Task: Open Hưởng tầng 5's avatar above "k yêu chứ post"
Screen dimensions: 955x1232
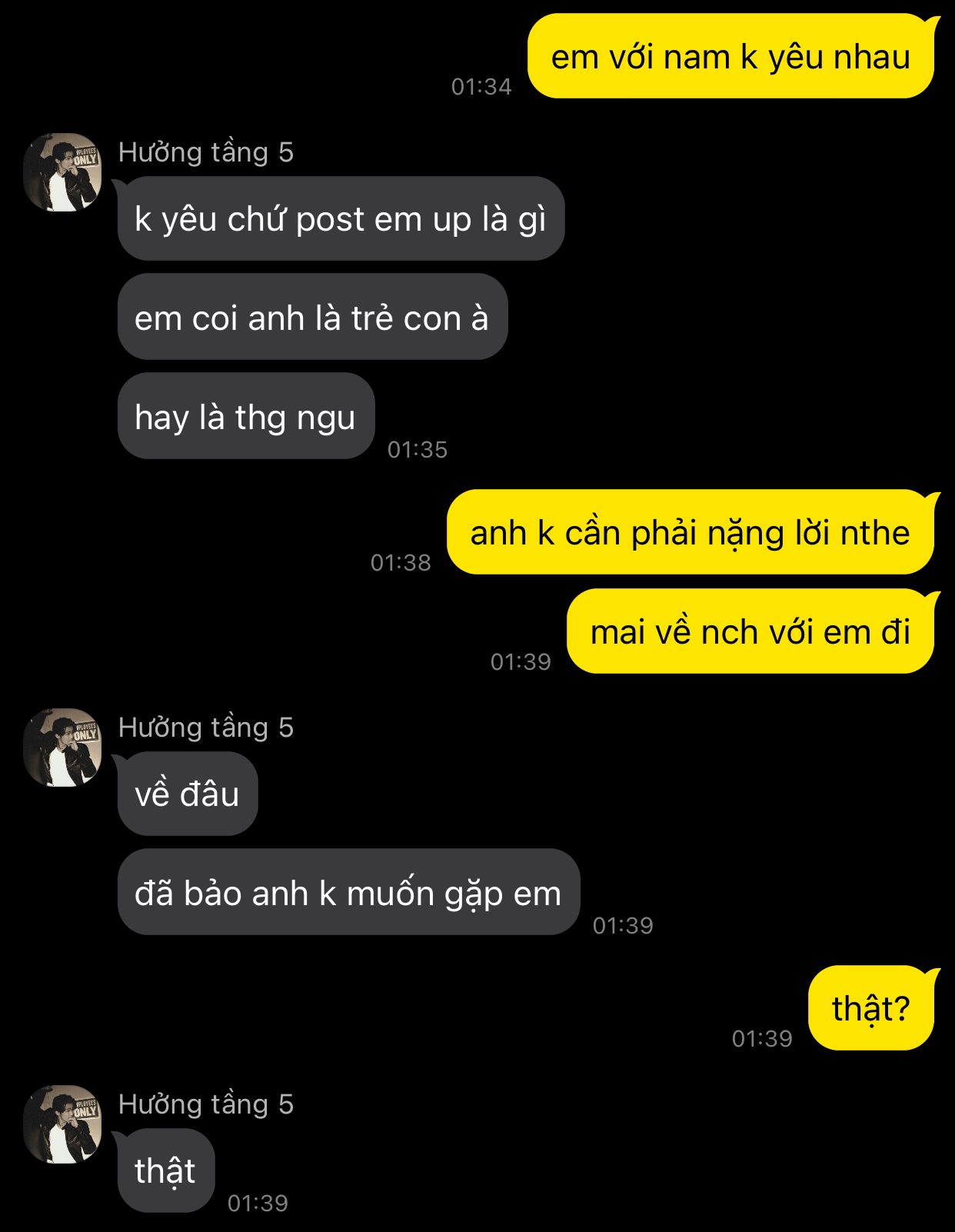Action: pyautogui.click(x=62, y=172)
